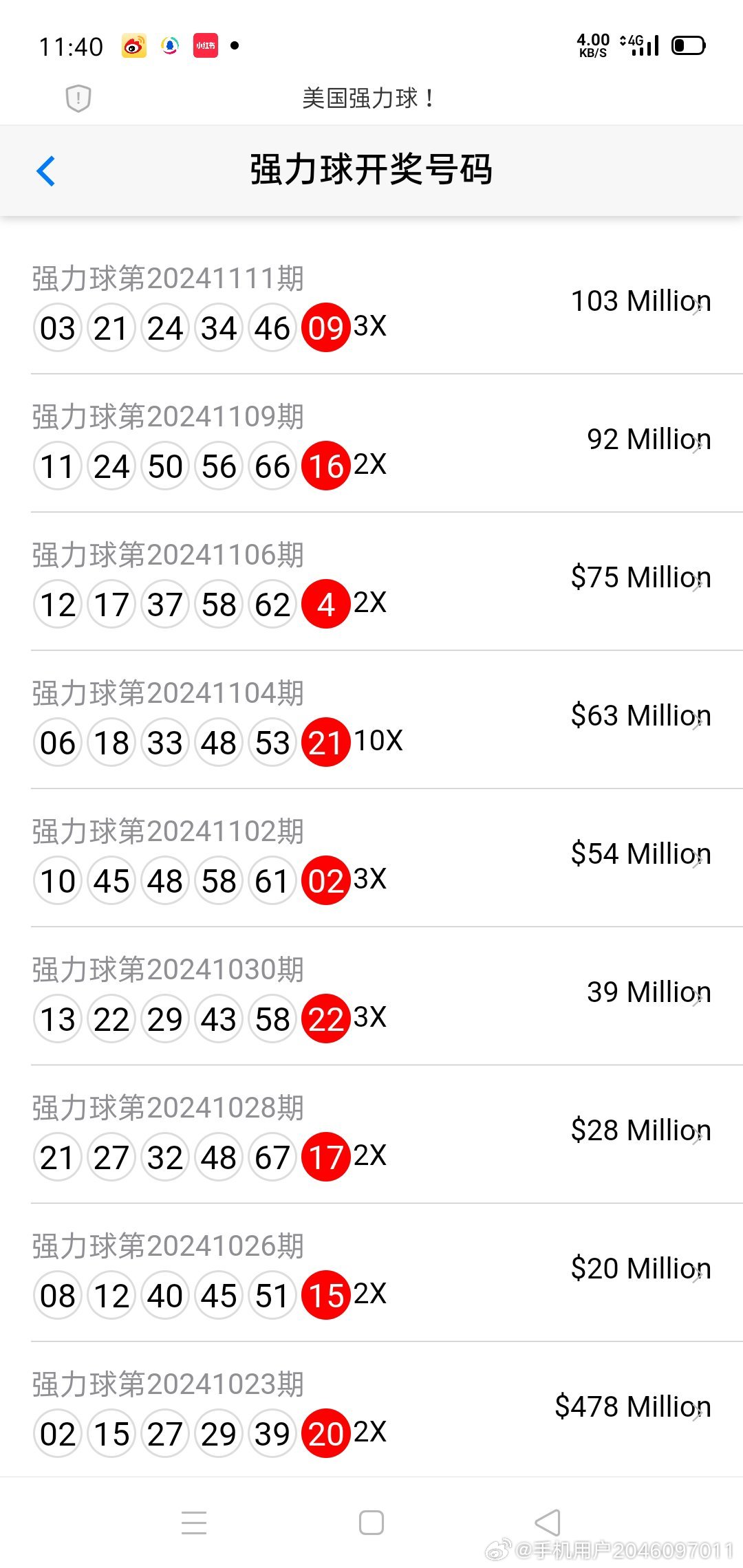Open draw 20241023 with $478 Million jackpot
This screenshot has width=743, height=1568.
pyautogui.click(x=371, y=1411)
